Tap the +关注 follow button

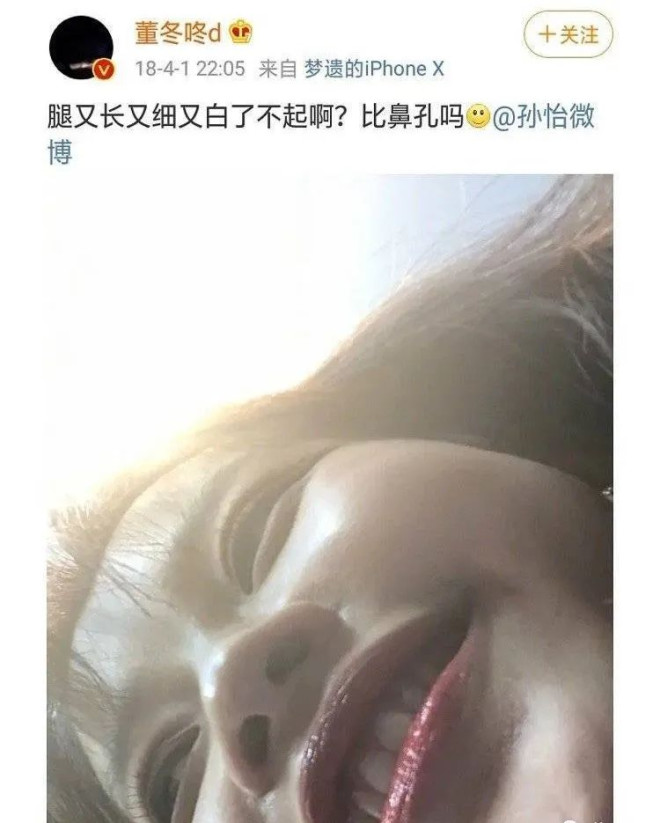[x=568, y=35]
